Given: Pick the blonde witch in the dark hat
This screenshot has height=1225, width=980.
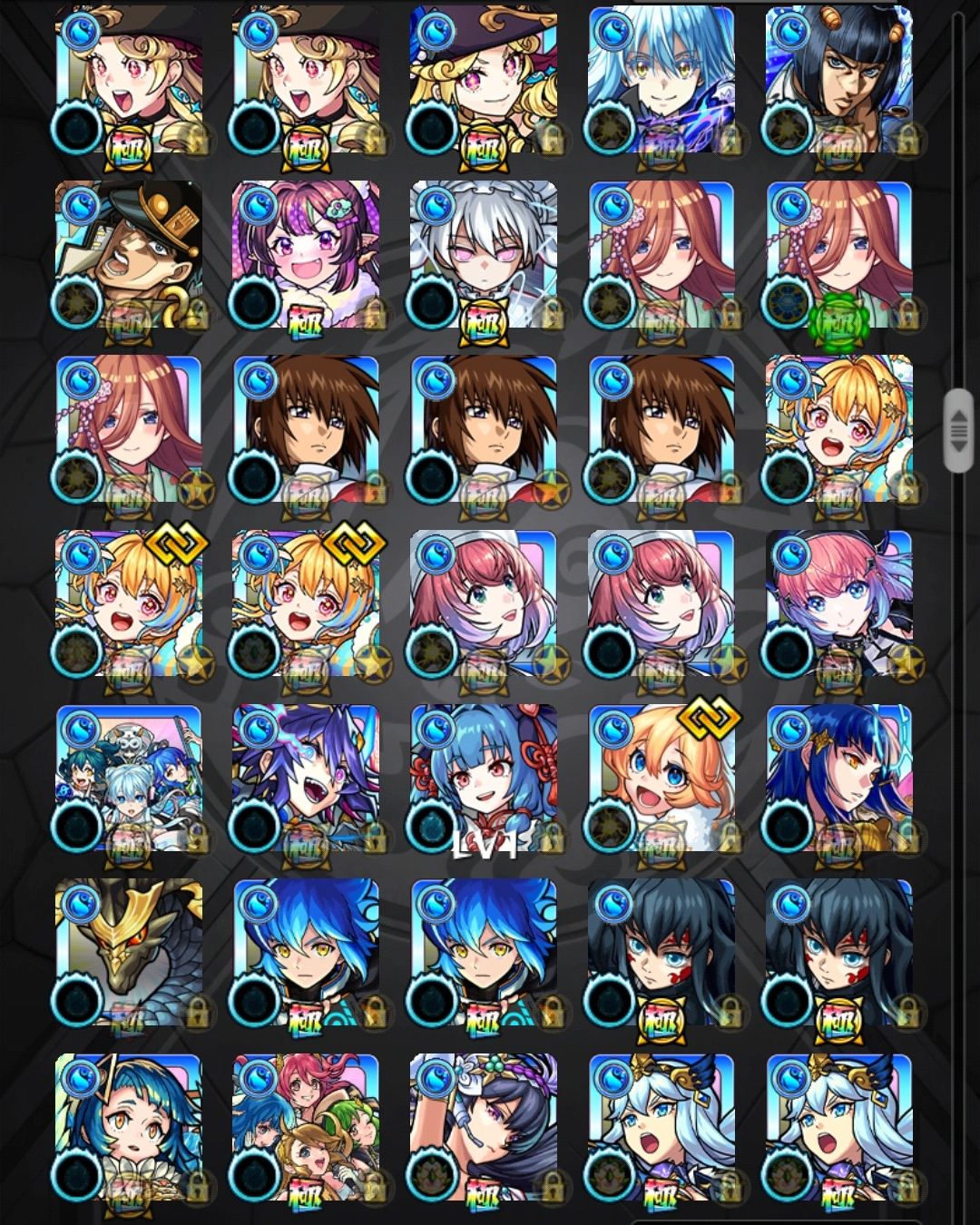Looking at the screenshot, I should coord(484,80).
